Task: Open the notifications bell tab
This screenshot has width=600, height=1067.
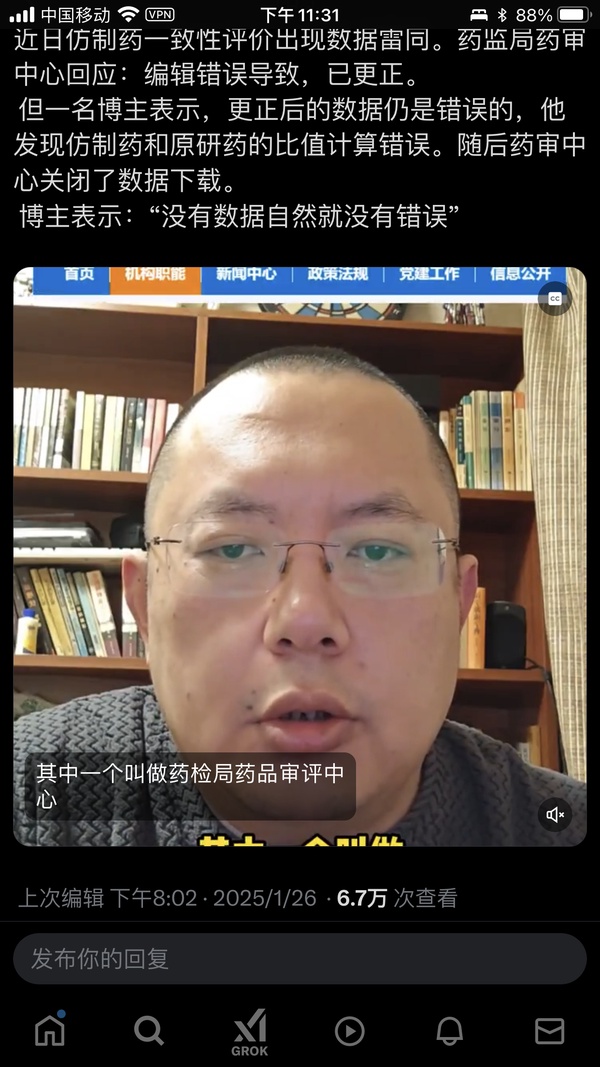Action: 449,1031
